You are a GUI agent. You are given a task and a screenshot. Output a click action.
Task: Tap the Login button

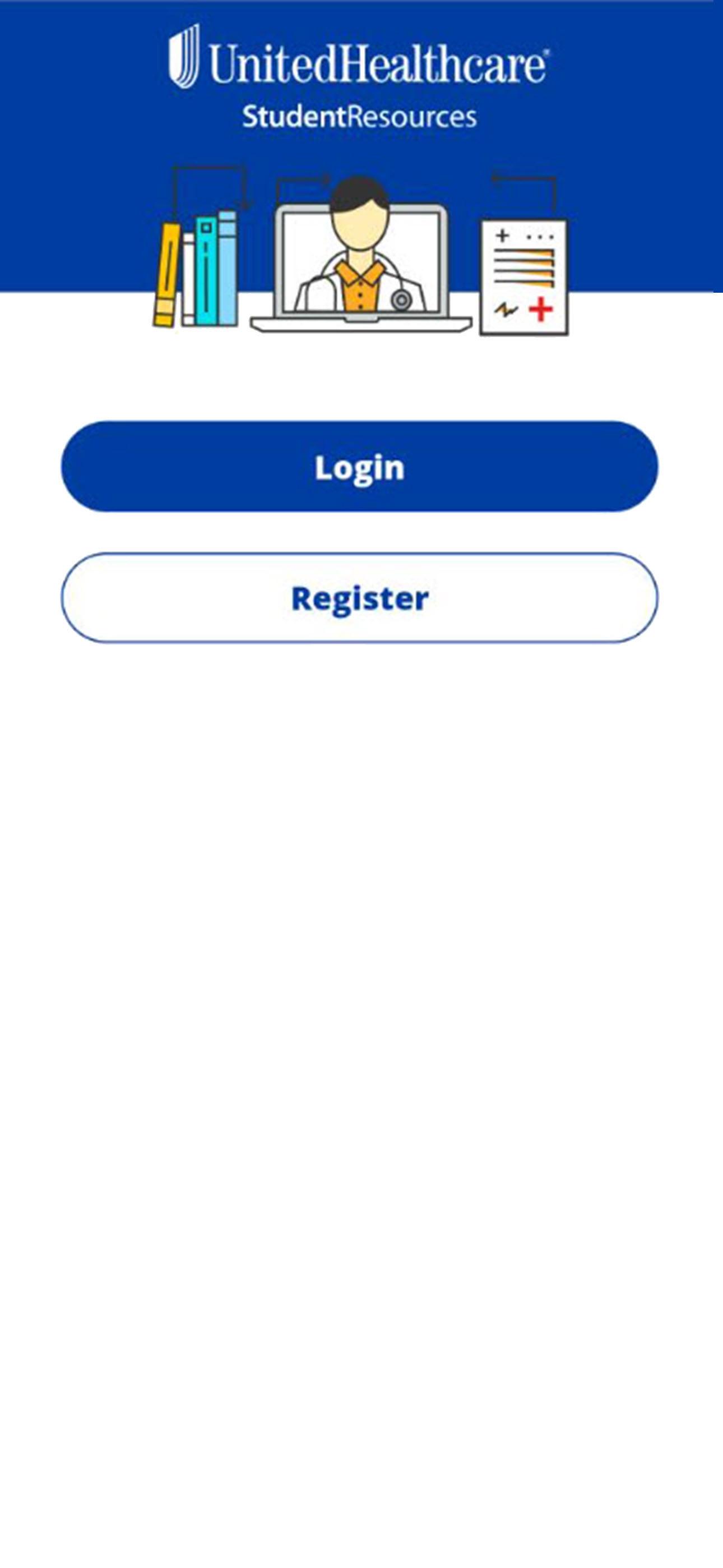[x=359, y=467]
